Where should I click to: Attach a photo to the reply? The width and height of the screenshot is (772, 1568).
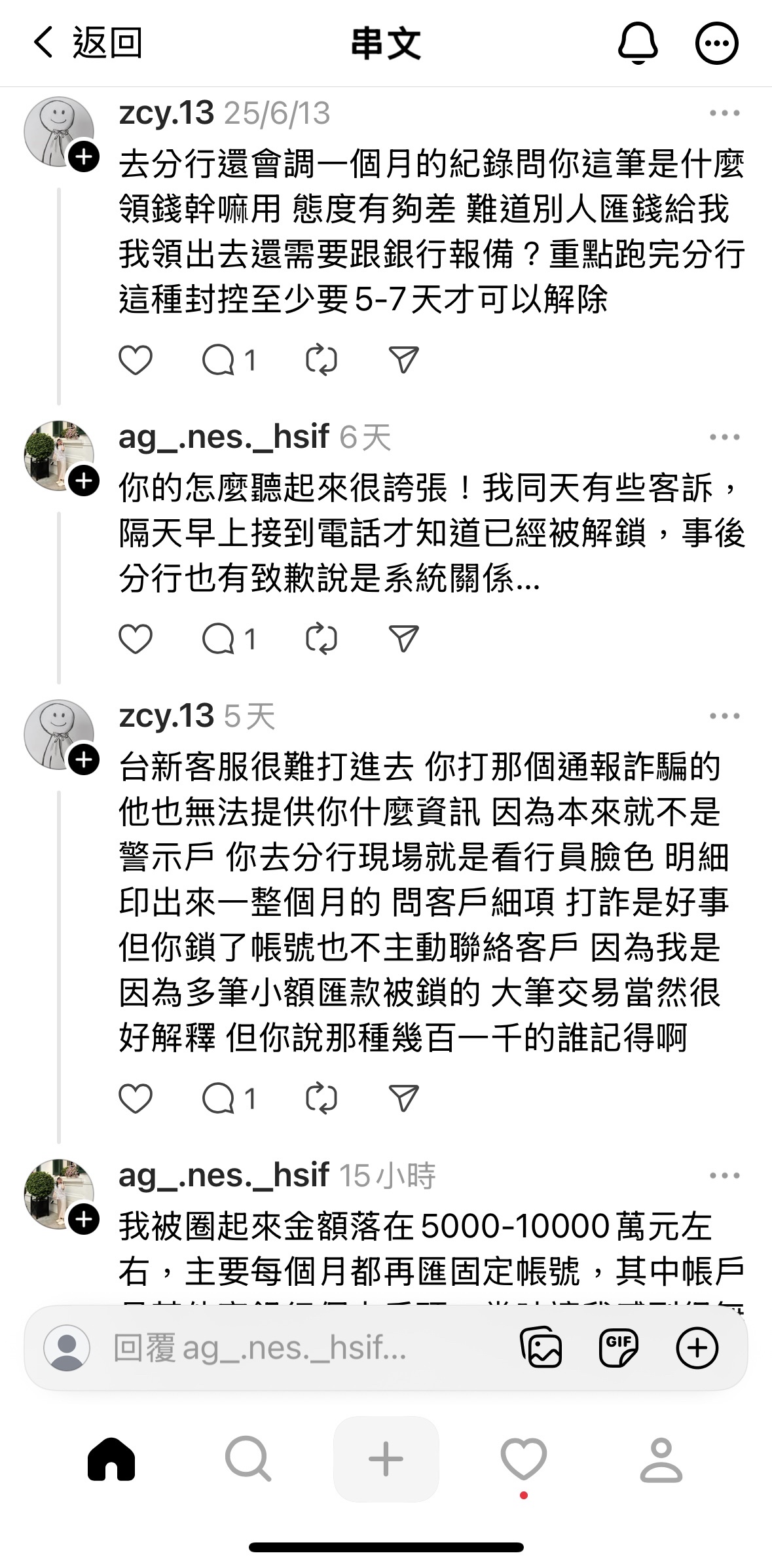click(x=541, y=1348)
